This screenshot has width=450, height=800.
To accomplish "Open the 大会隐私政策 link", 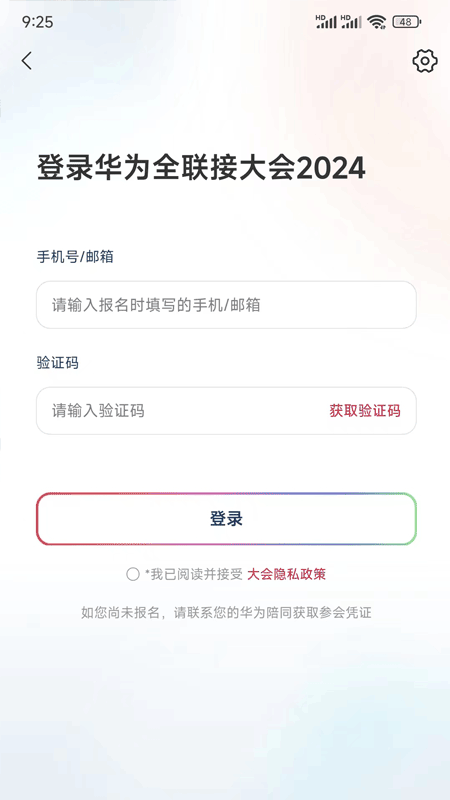I will (x=286, y=574).
